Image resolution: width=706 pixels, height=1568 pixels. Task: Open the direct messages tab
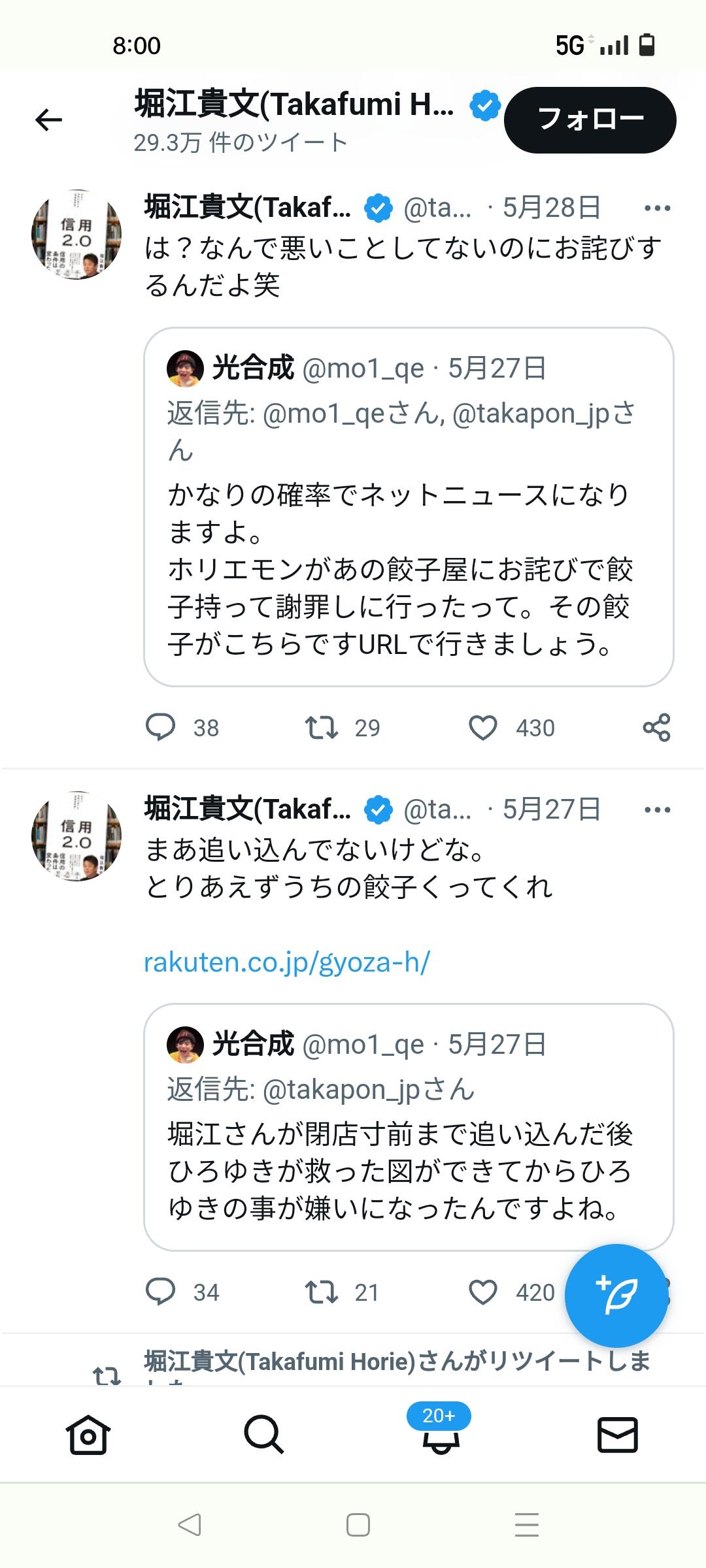point(618,1434)
